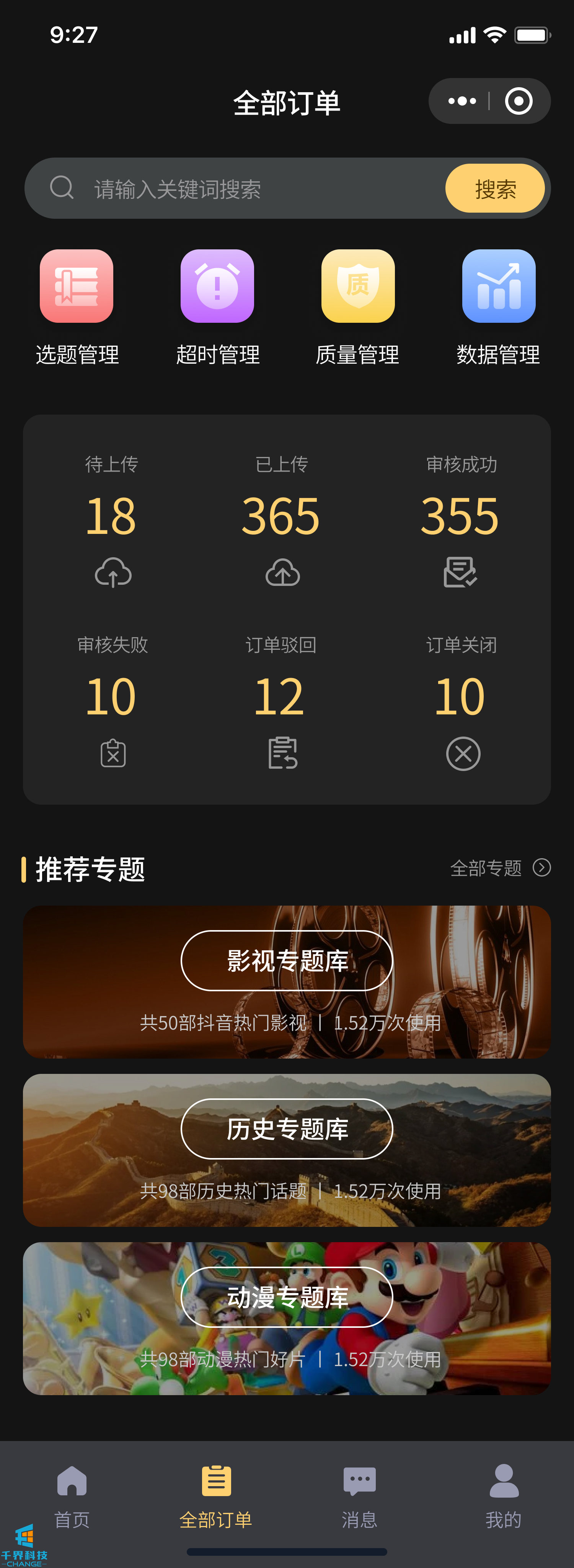The width and height of the screenshot is (574, 1568).
Task: Tap the yellow 搜索 button
Action: pos(495,189)
